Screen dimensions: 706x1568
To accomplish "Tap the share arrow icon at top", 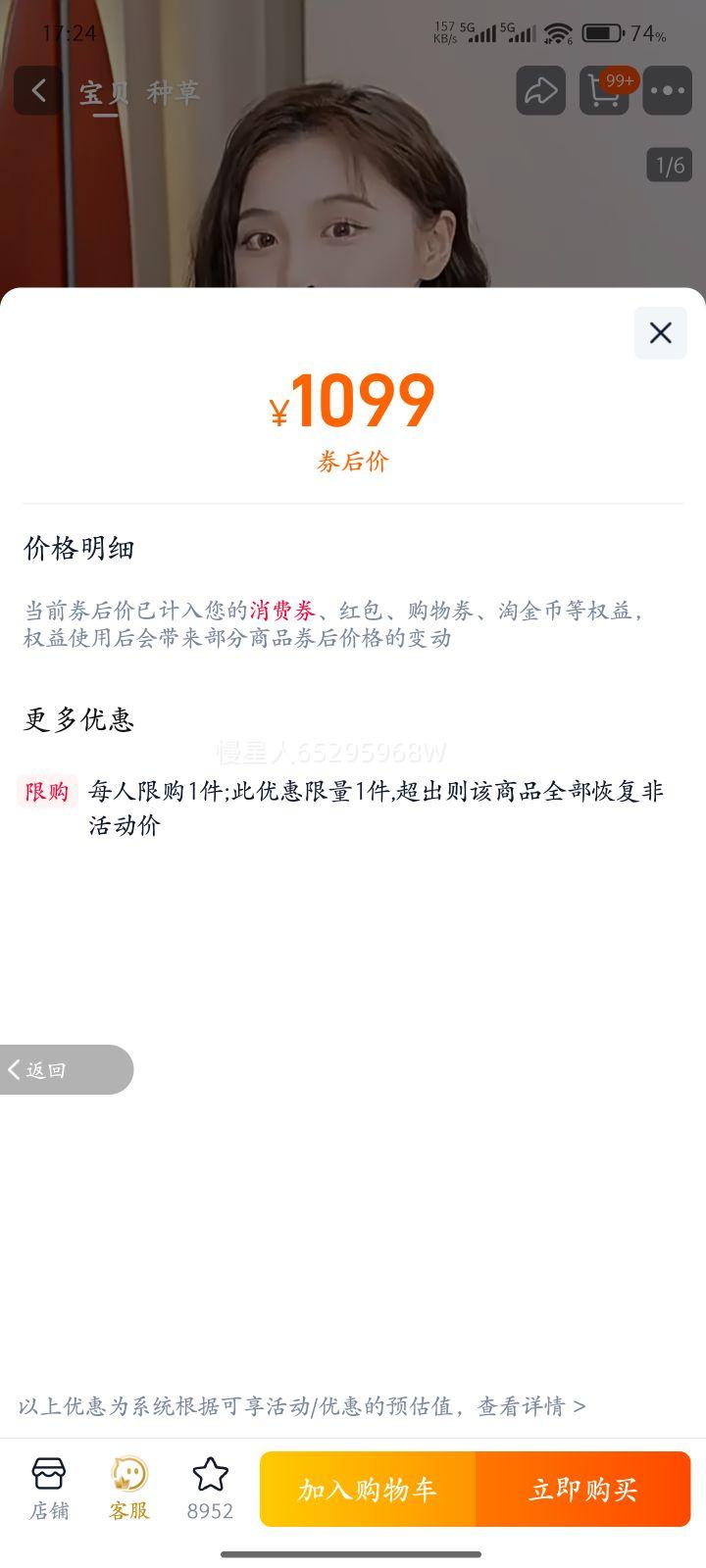I will 539,89.
